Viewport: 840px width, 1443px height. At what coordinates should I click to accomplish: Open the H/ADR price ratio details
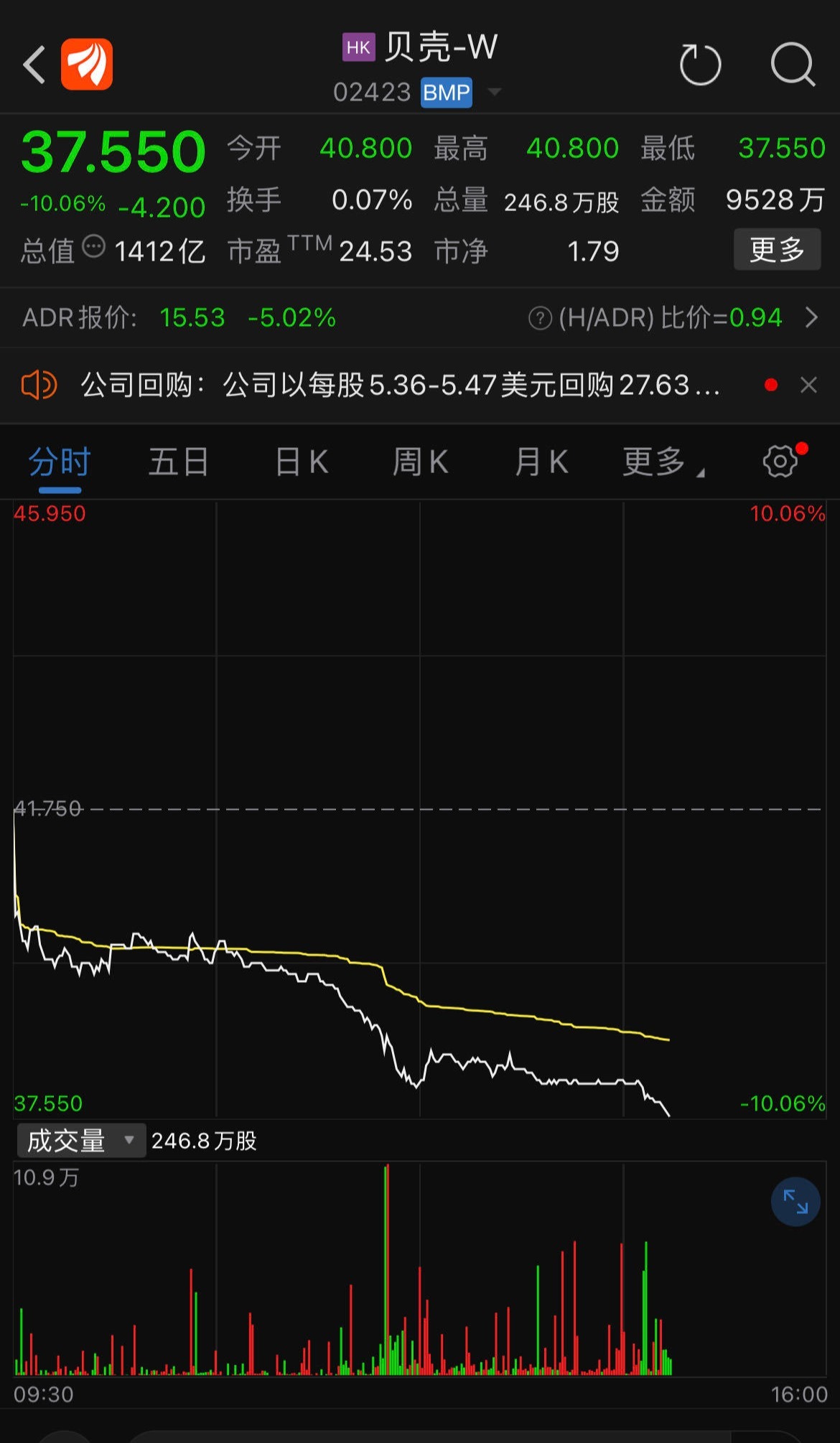811,317
